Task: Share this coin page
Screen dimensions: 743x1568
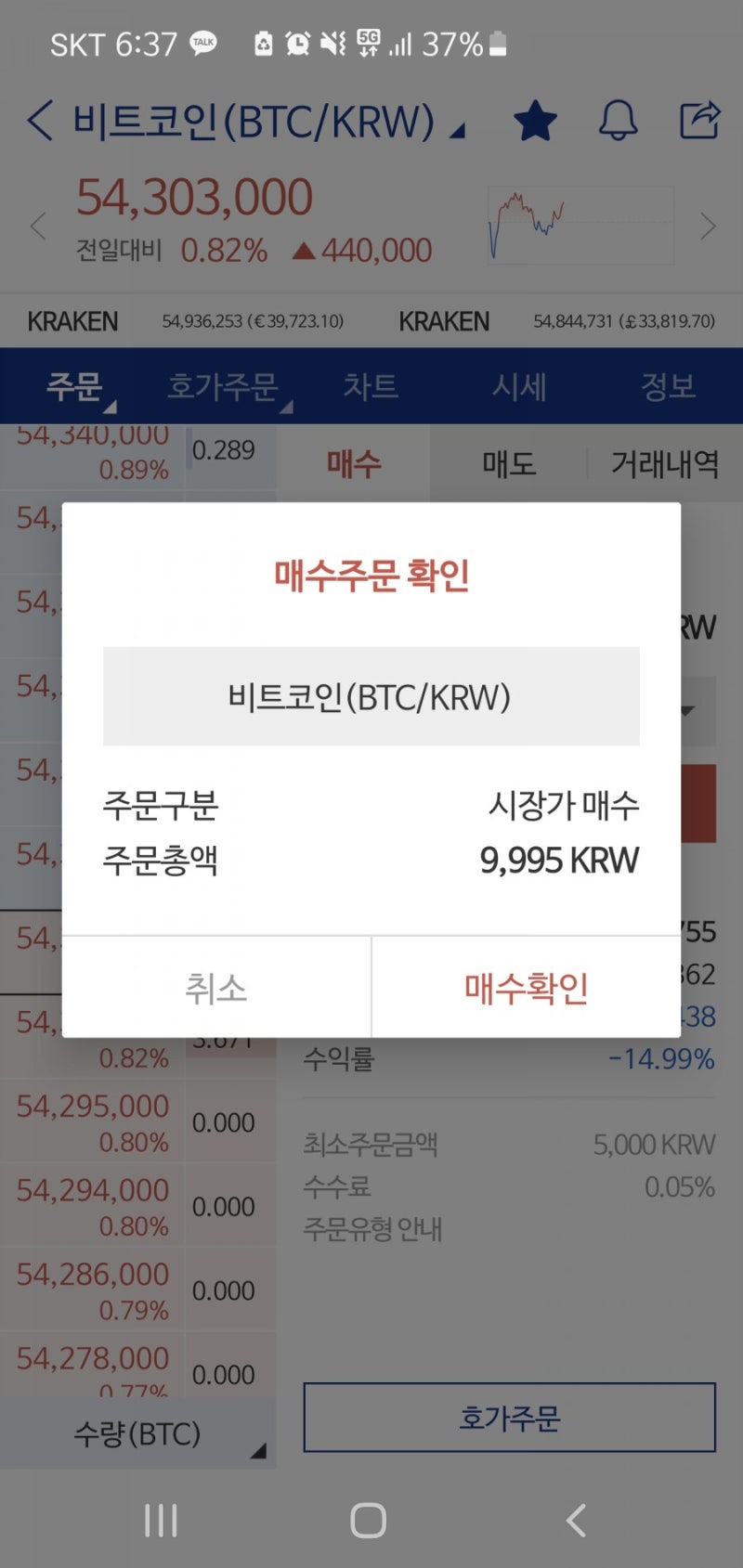Action: [699, 120]
